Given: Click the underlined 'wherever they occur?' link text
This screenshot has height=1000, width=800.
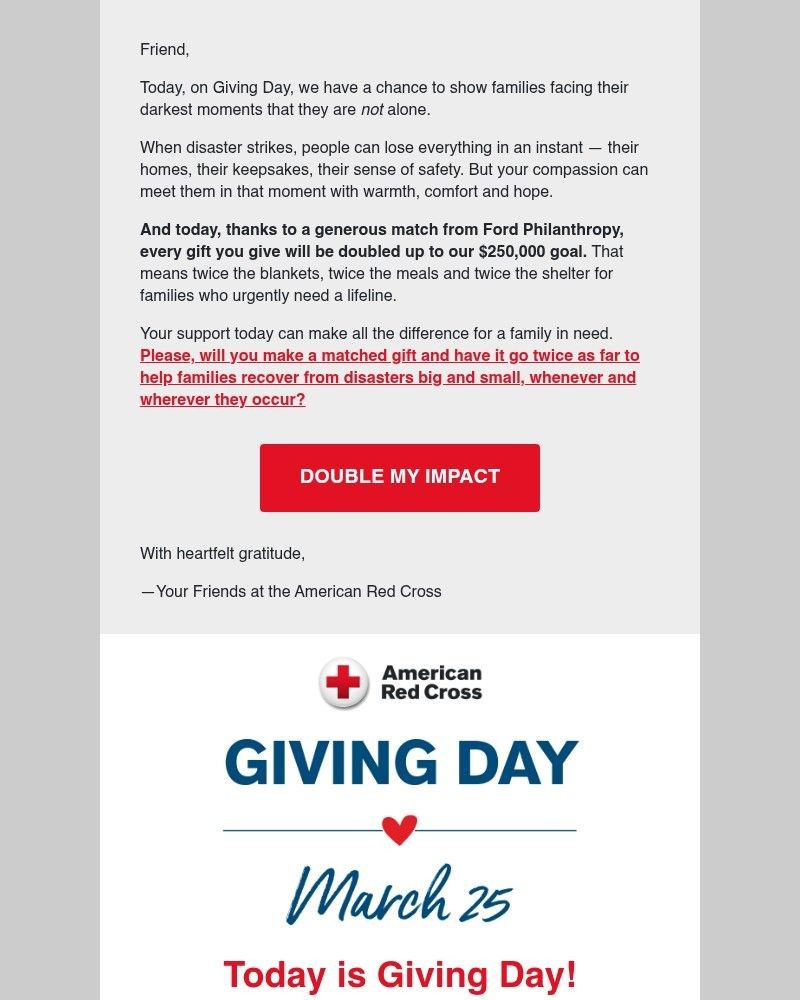Looking at the screenshot, I should pyautogui.click(x=222, y=399).
